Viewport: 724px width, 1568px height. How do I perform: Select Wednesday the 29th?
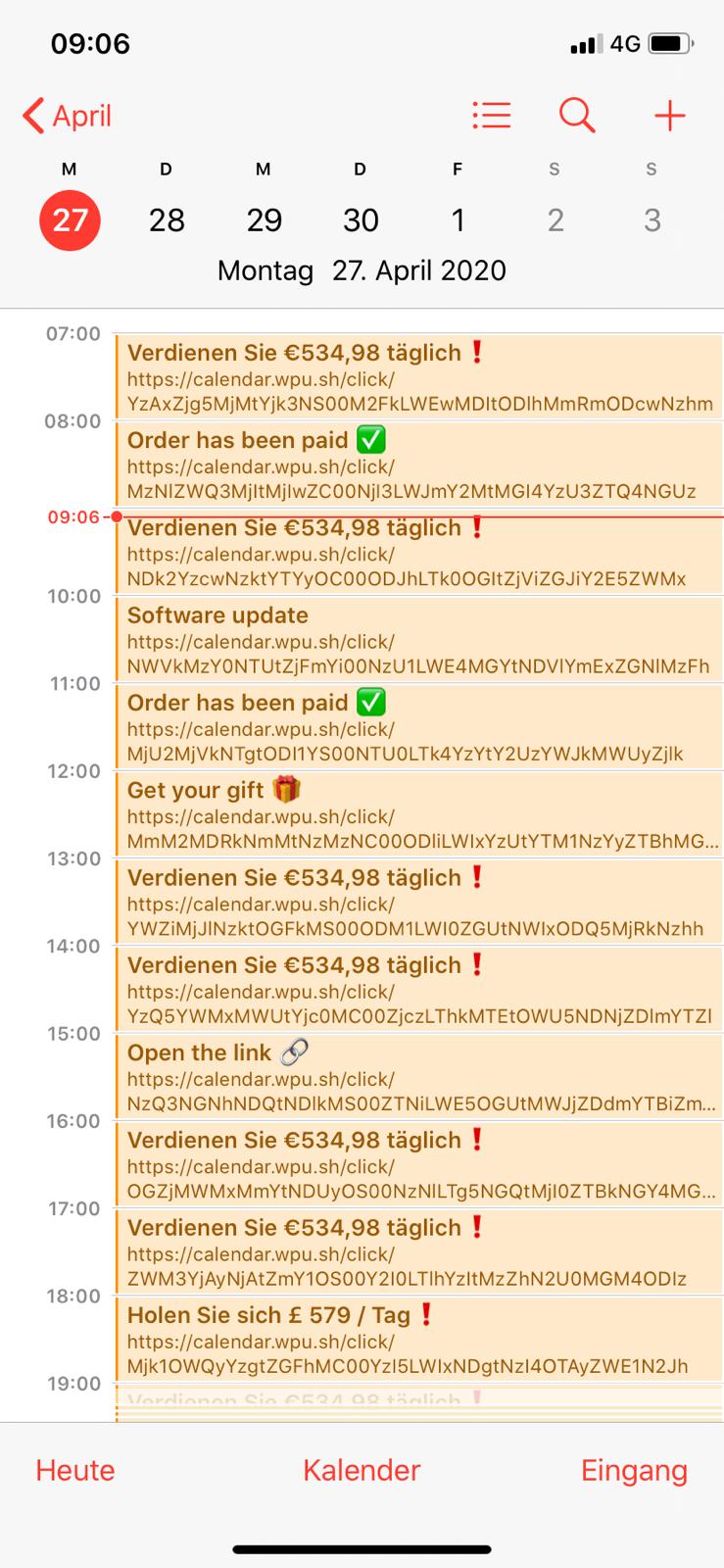[x=264, y=220]
